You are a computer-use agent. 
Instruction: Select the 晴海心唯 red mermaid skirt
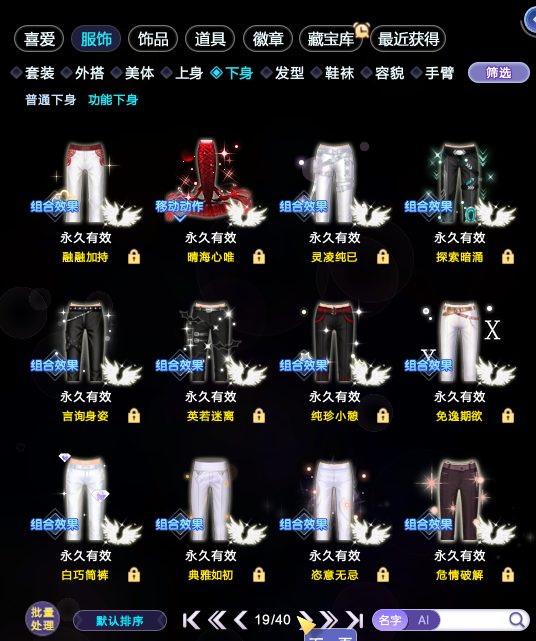coord(210,183)
